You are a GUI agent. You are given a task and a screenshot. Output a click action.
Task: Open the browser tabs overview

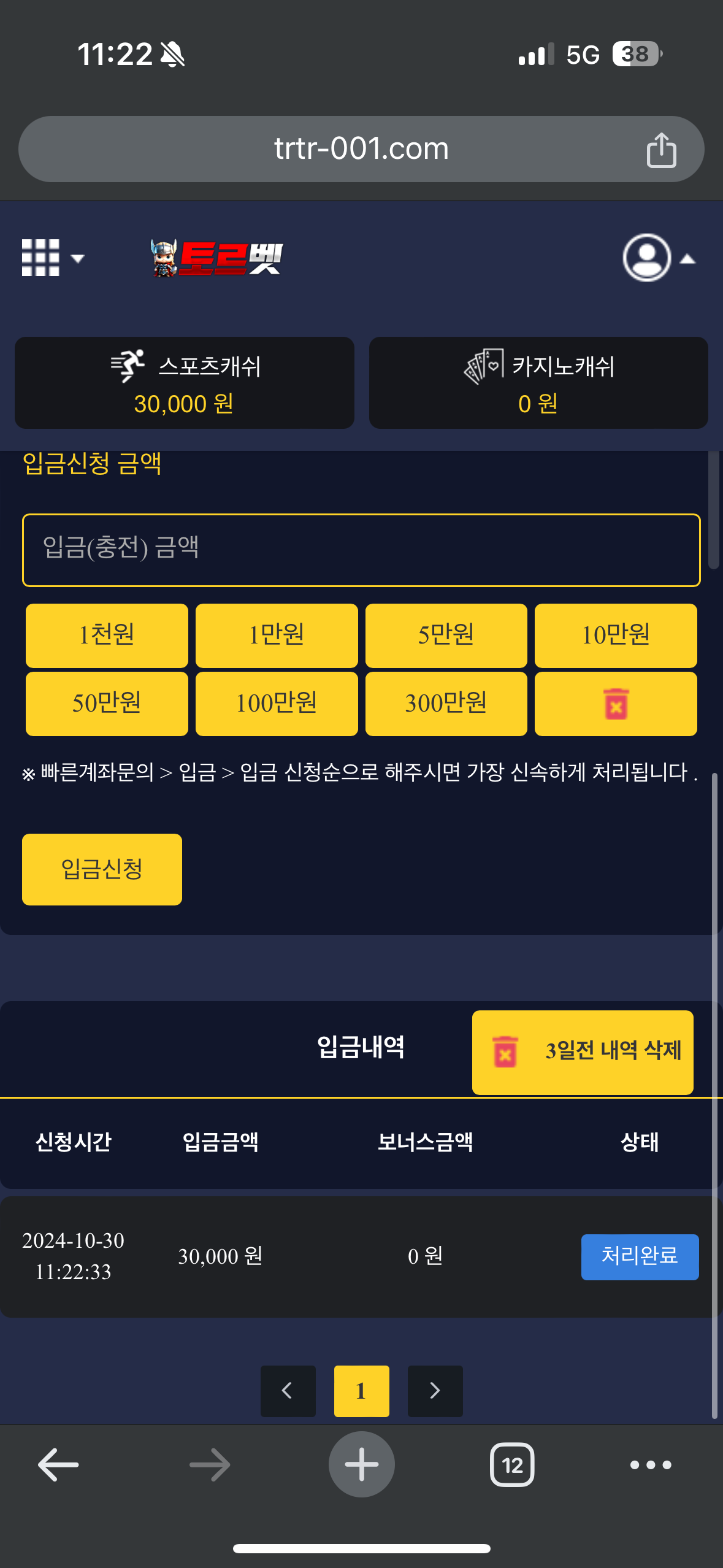coord(512,1465)
